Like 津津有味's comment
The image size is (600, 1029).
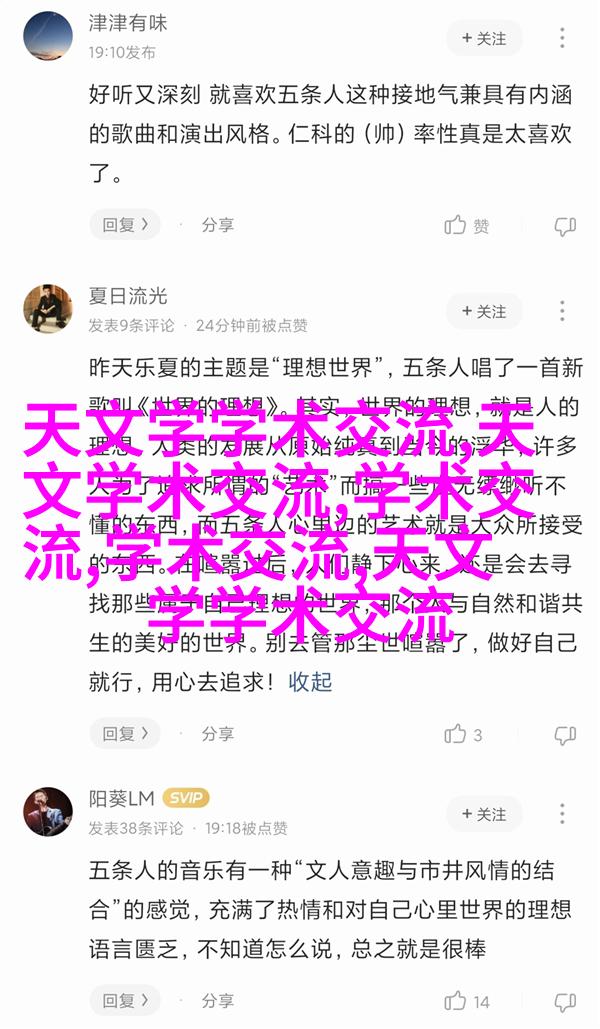point(467,225)
